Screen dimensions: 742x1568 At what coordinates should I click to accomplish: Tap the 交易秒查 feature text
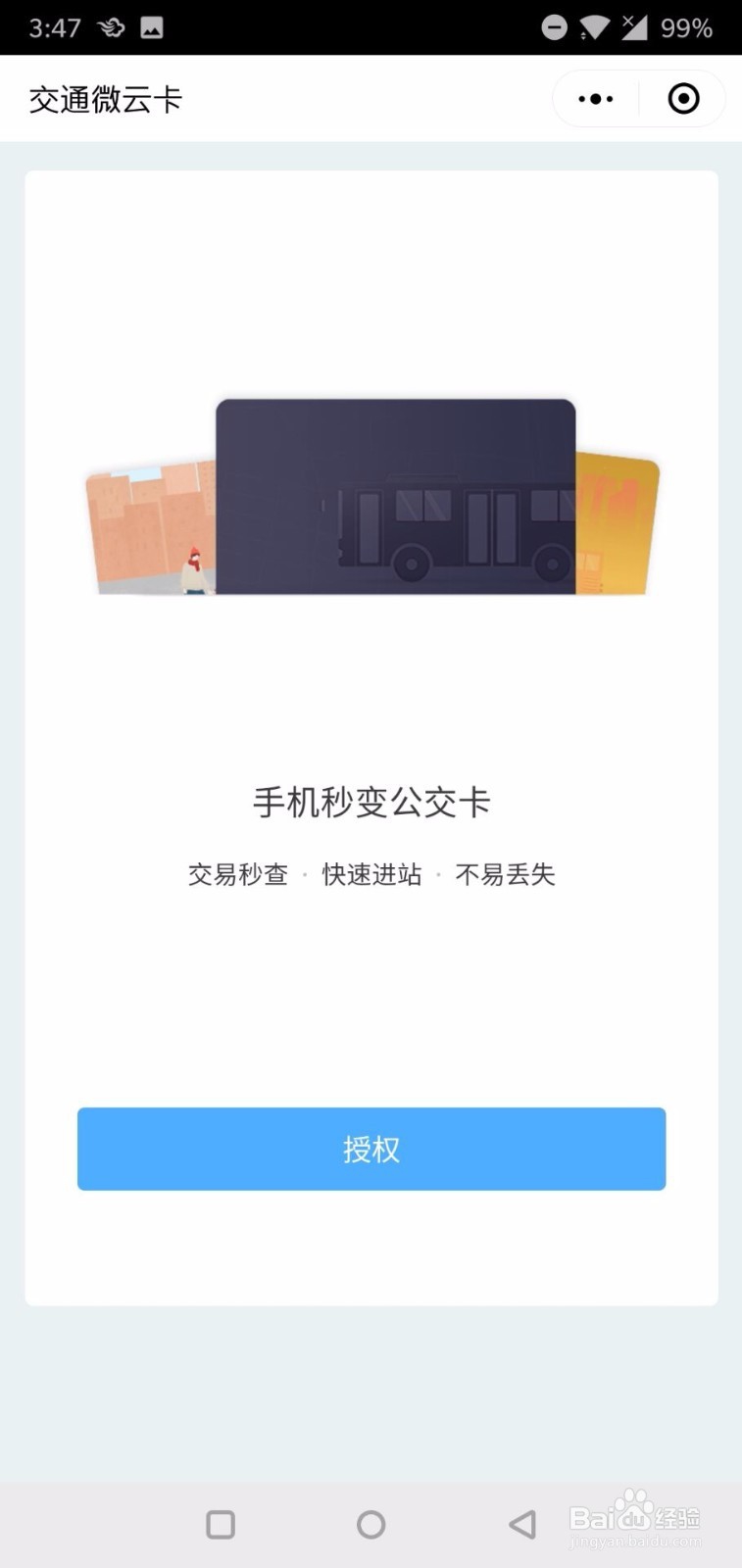[x=237, y=874]
